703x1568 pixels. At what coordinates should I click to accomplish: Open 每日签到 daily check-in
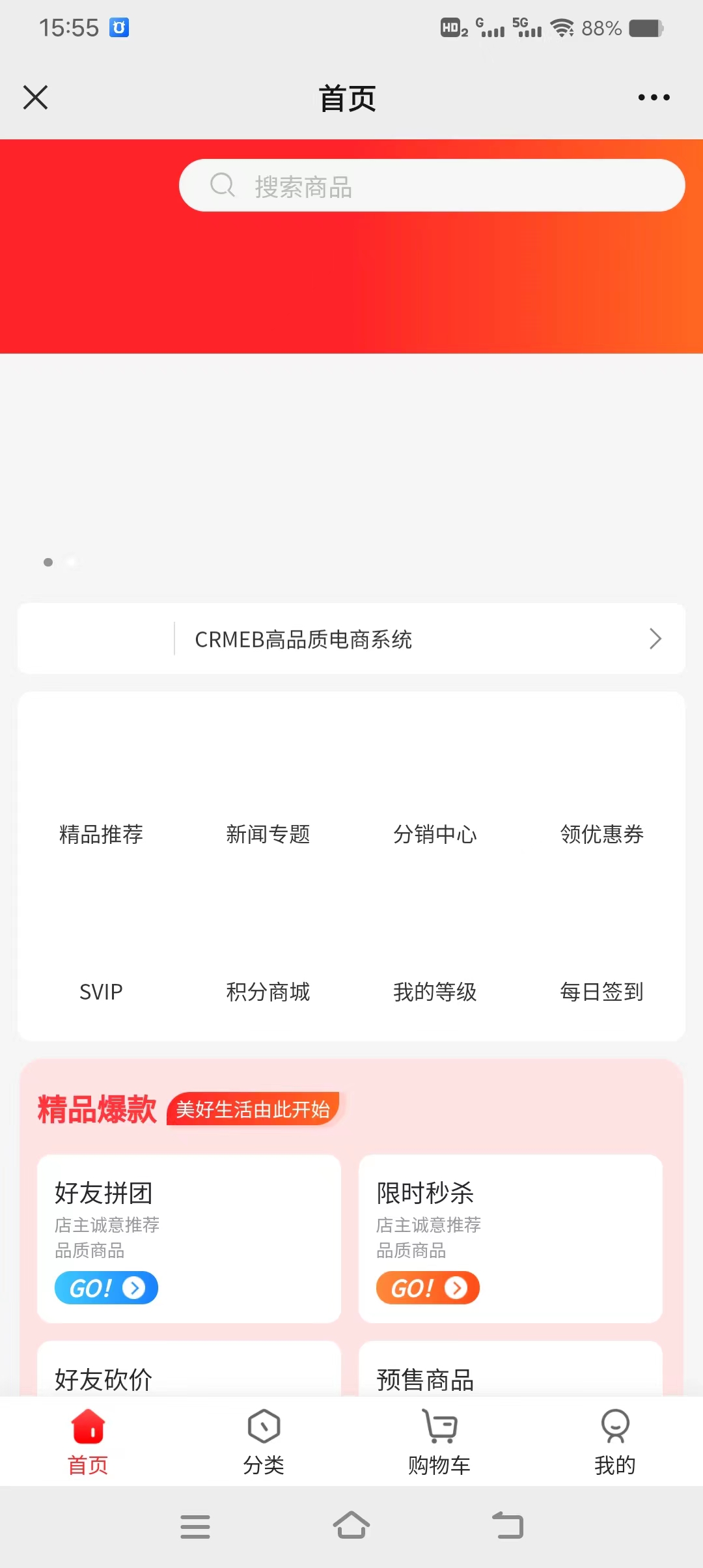(602, 992)
